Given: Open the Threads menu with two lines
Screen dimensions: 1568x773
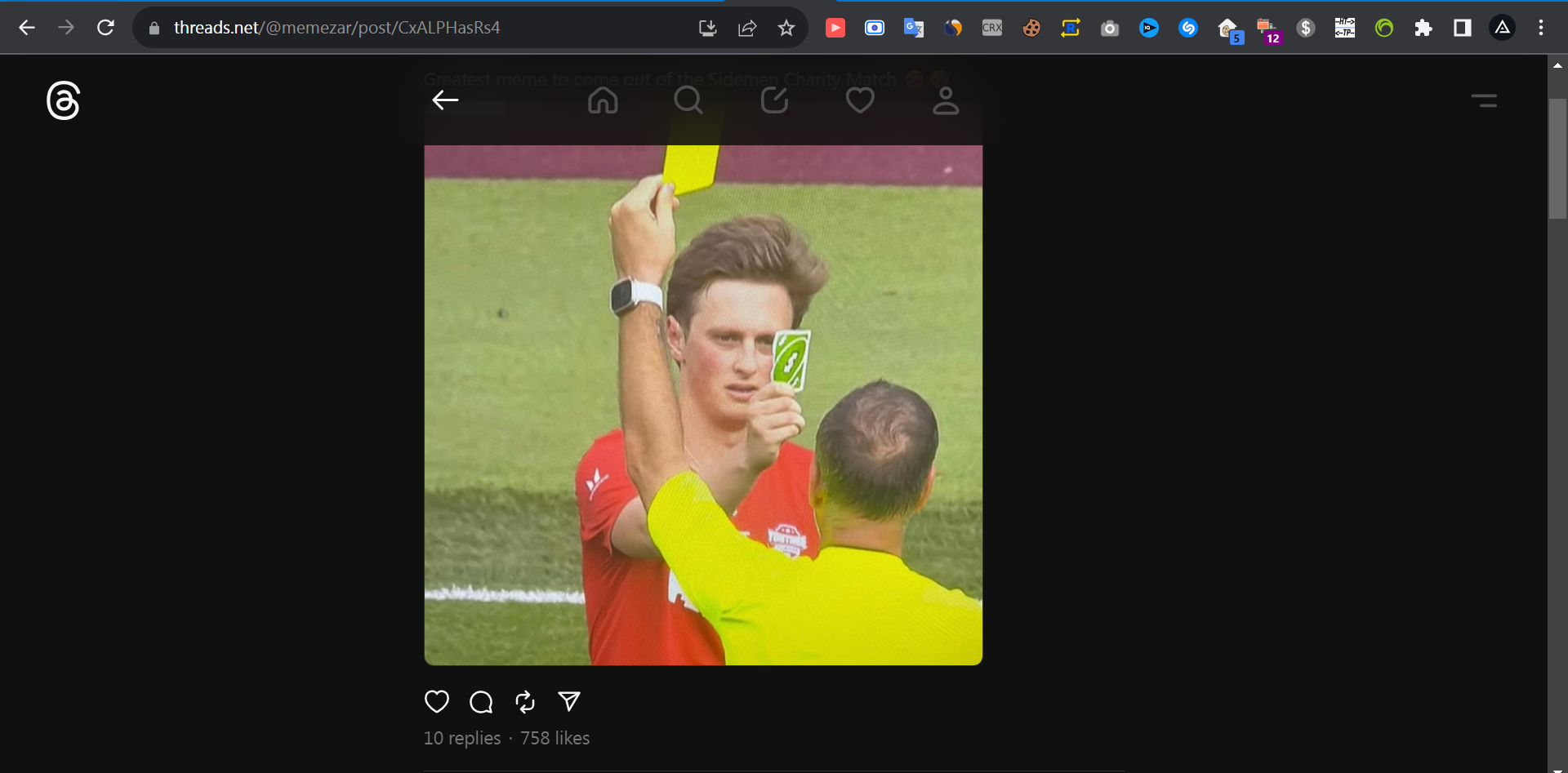Looking at the screenshot, I should (x=1483, y=100).
